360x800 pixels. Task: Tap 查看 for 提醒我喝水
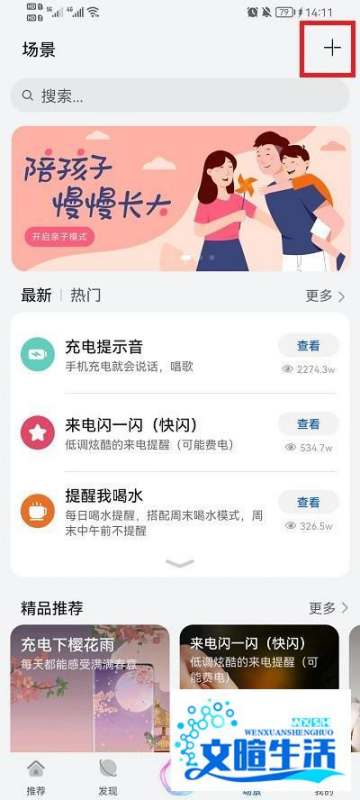coord(308,502)
